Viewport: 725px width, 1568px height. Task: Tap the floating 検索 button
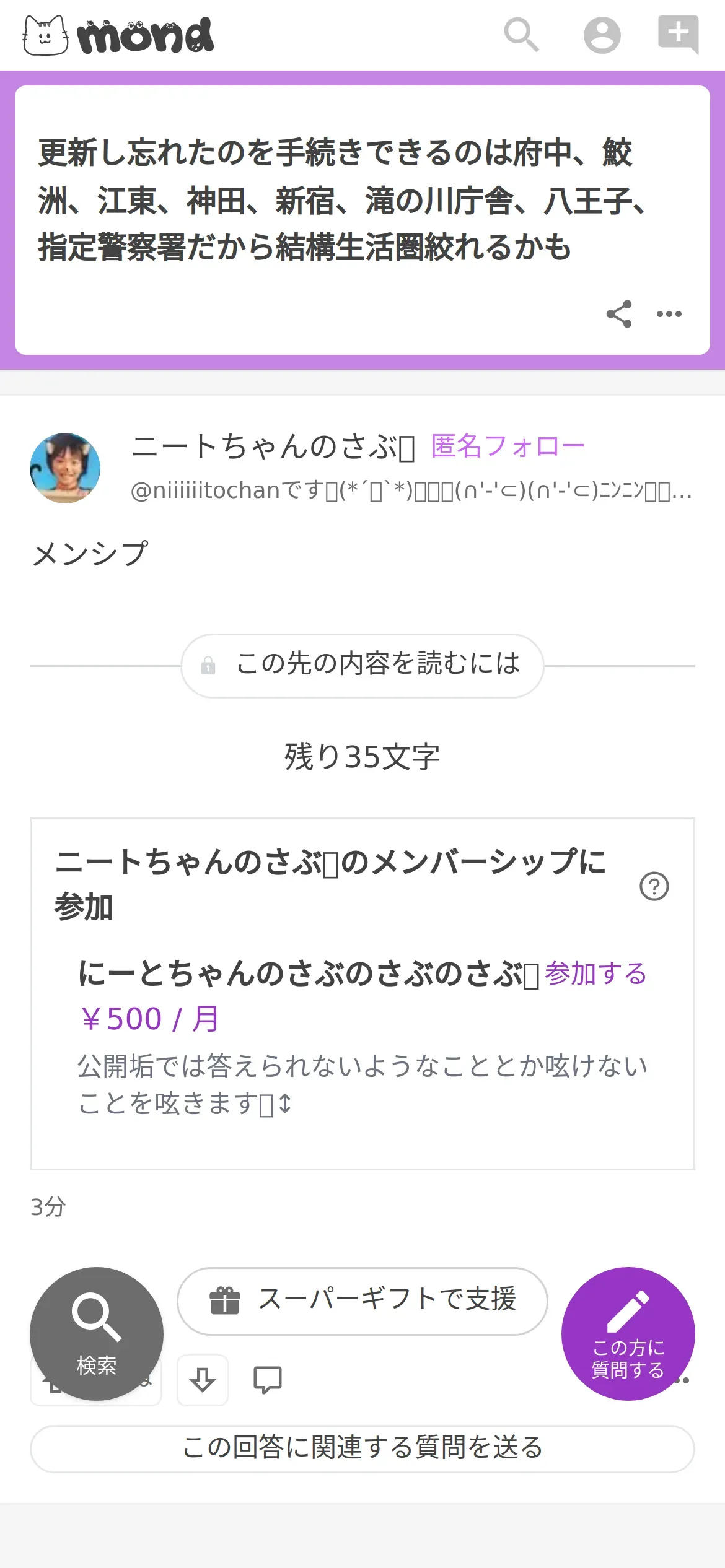tap(97, 1334)
